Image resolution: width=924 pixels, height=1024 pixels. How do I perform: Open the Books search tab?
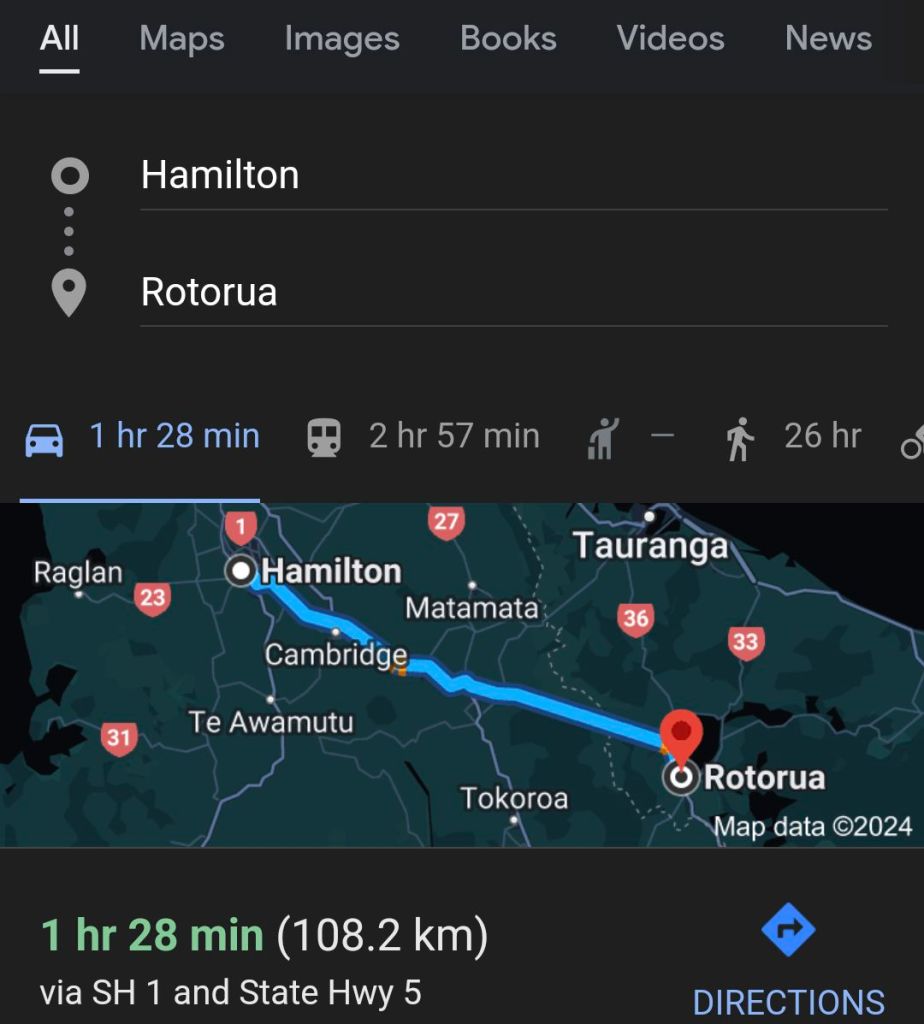(508, 39)
